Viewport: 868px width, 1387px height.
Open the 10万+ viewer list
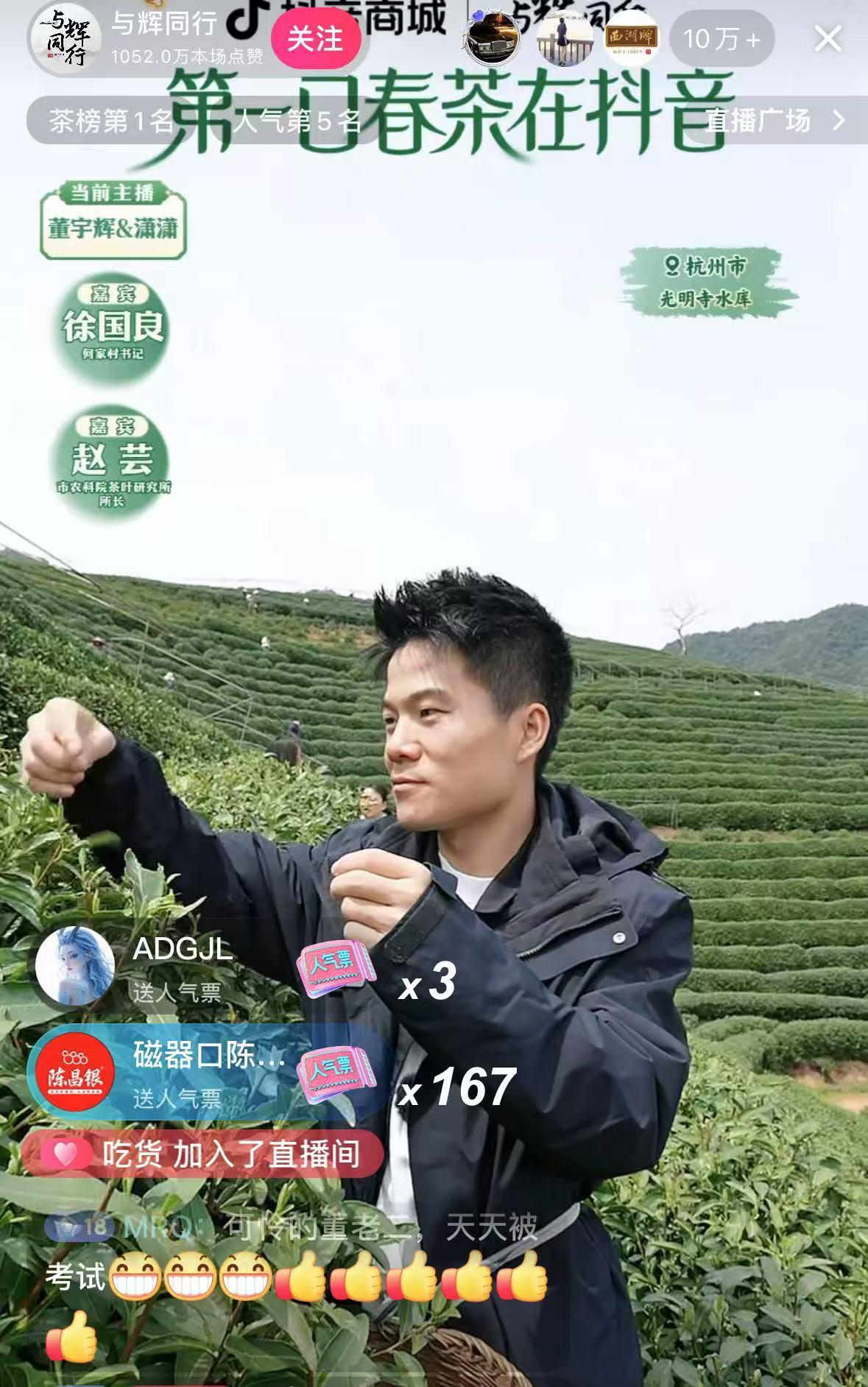[x=721, y=39]
